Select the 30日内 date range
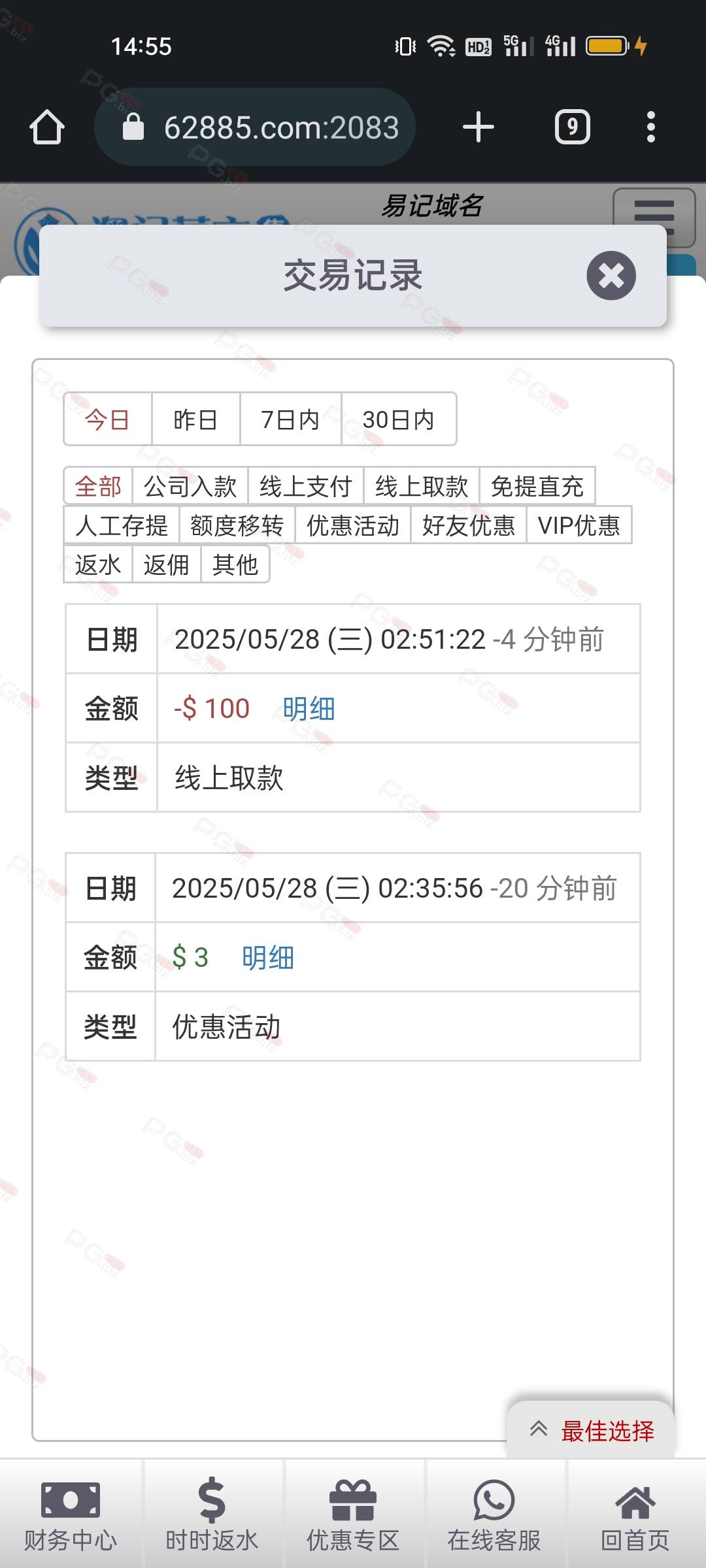The height and width of the screenshot is (1568, 706). pyautogui.click(x=399, y=419)
